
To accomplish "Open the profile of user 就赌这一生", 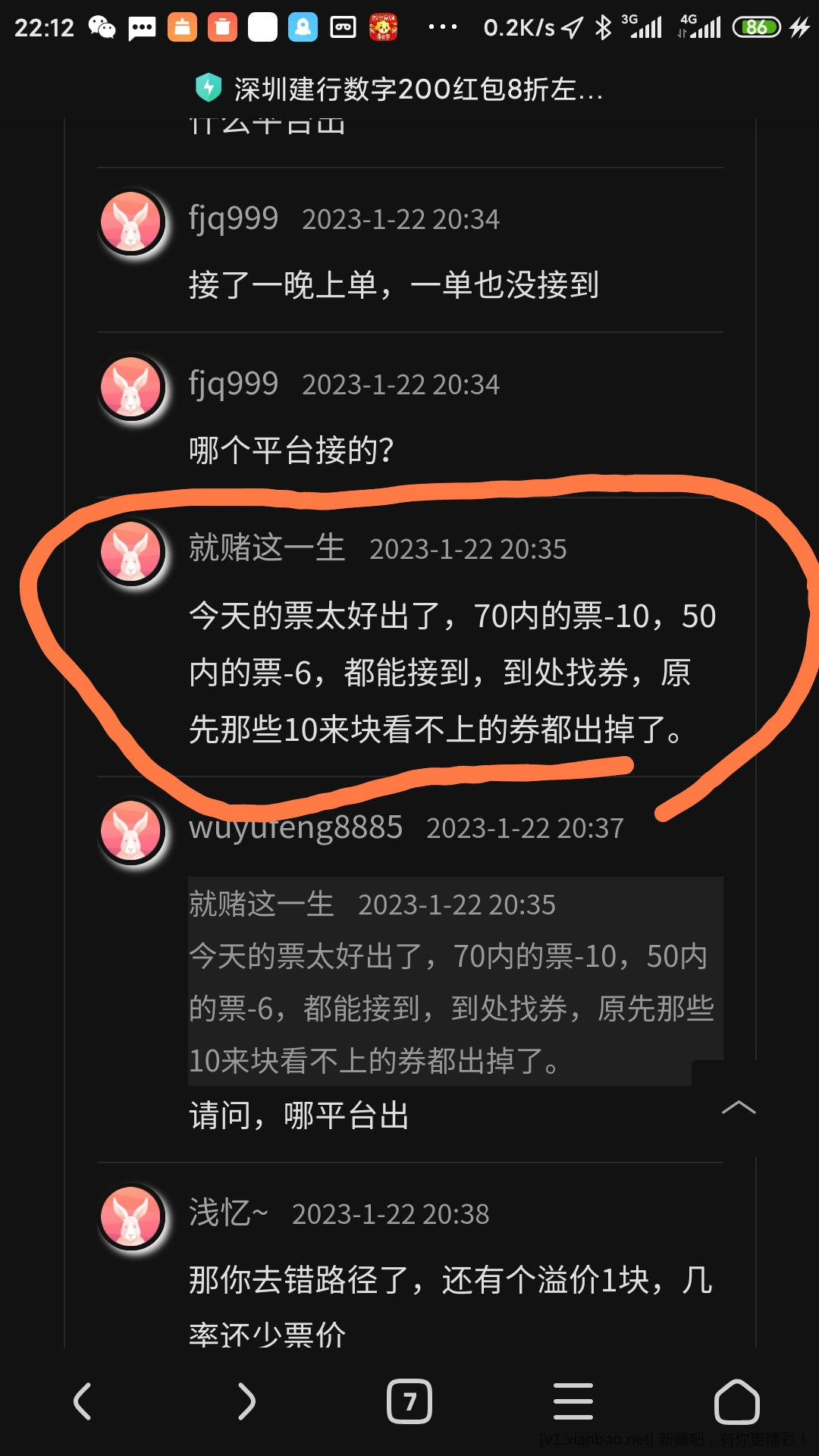I will (267, 548).
